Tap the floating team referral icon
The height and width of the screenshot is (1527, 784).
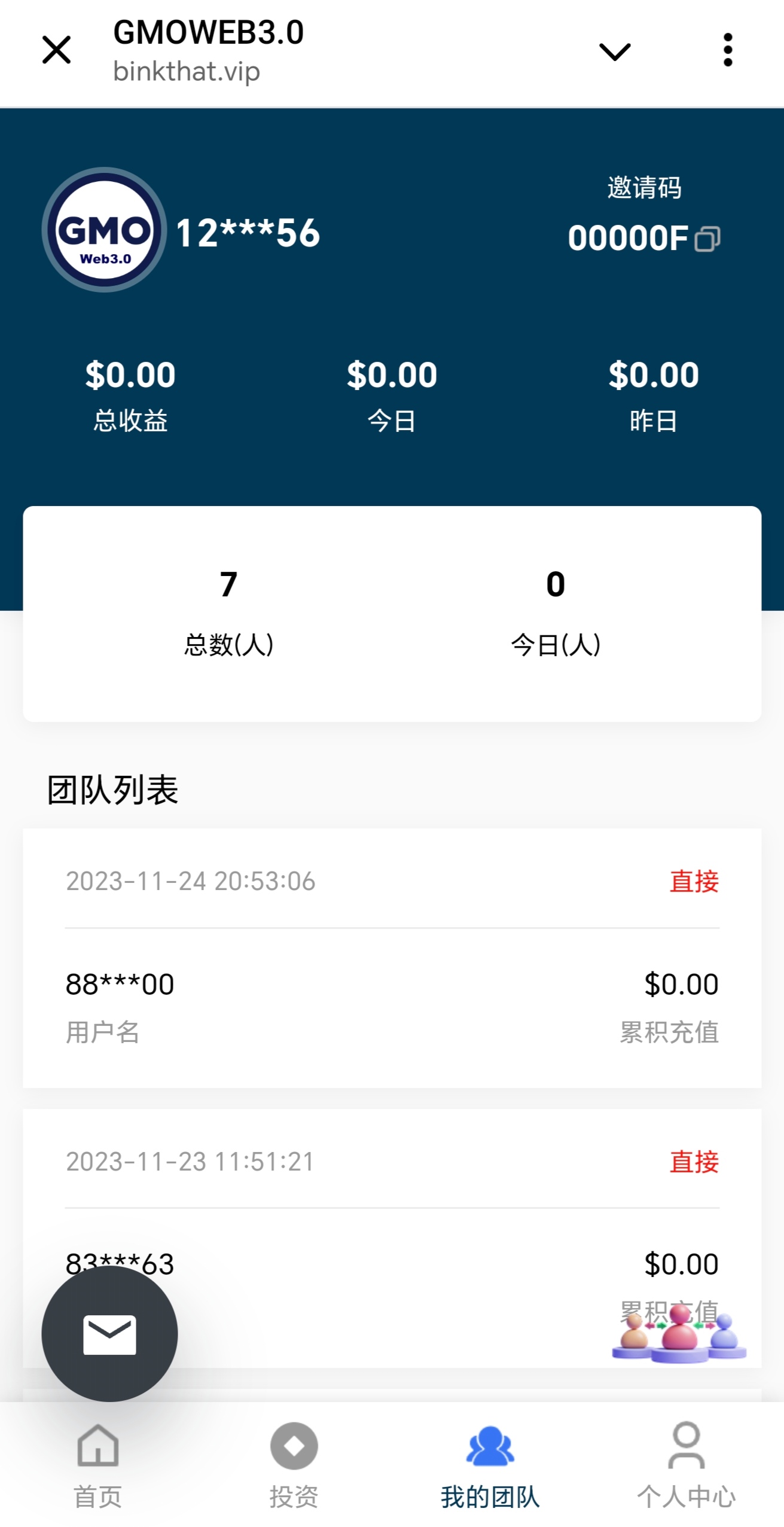[679, 1333]
